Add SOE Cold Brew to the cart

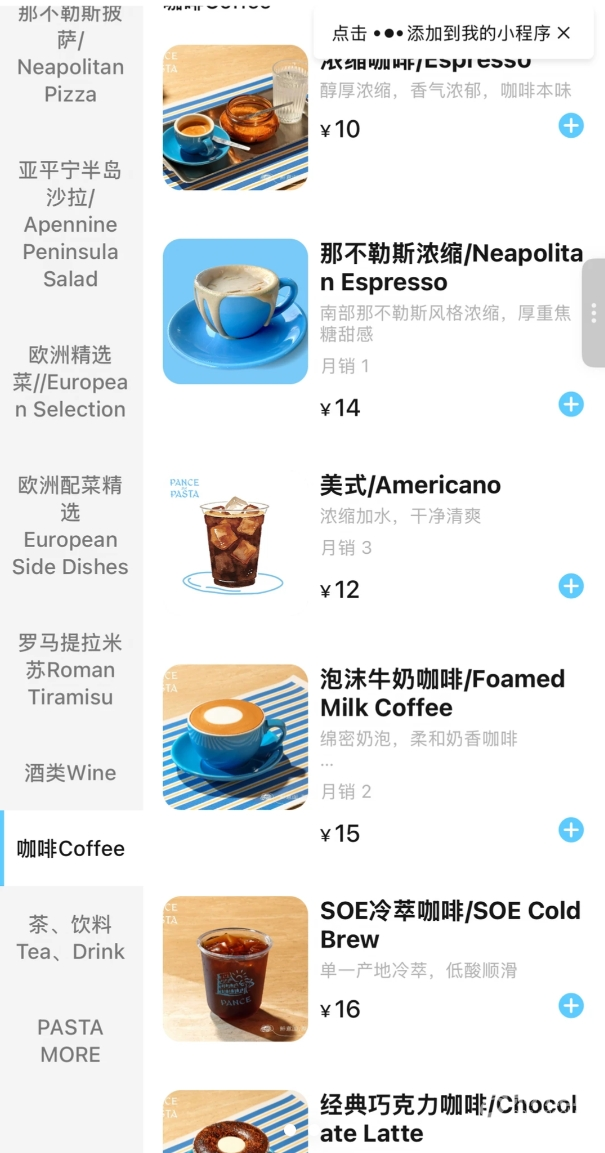(571, 1005)
